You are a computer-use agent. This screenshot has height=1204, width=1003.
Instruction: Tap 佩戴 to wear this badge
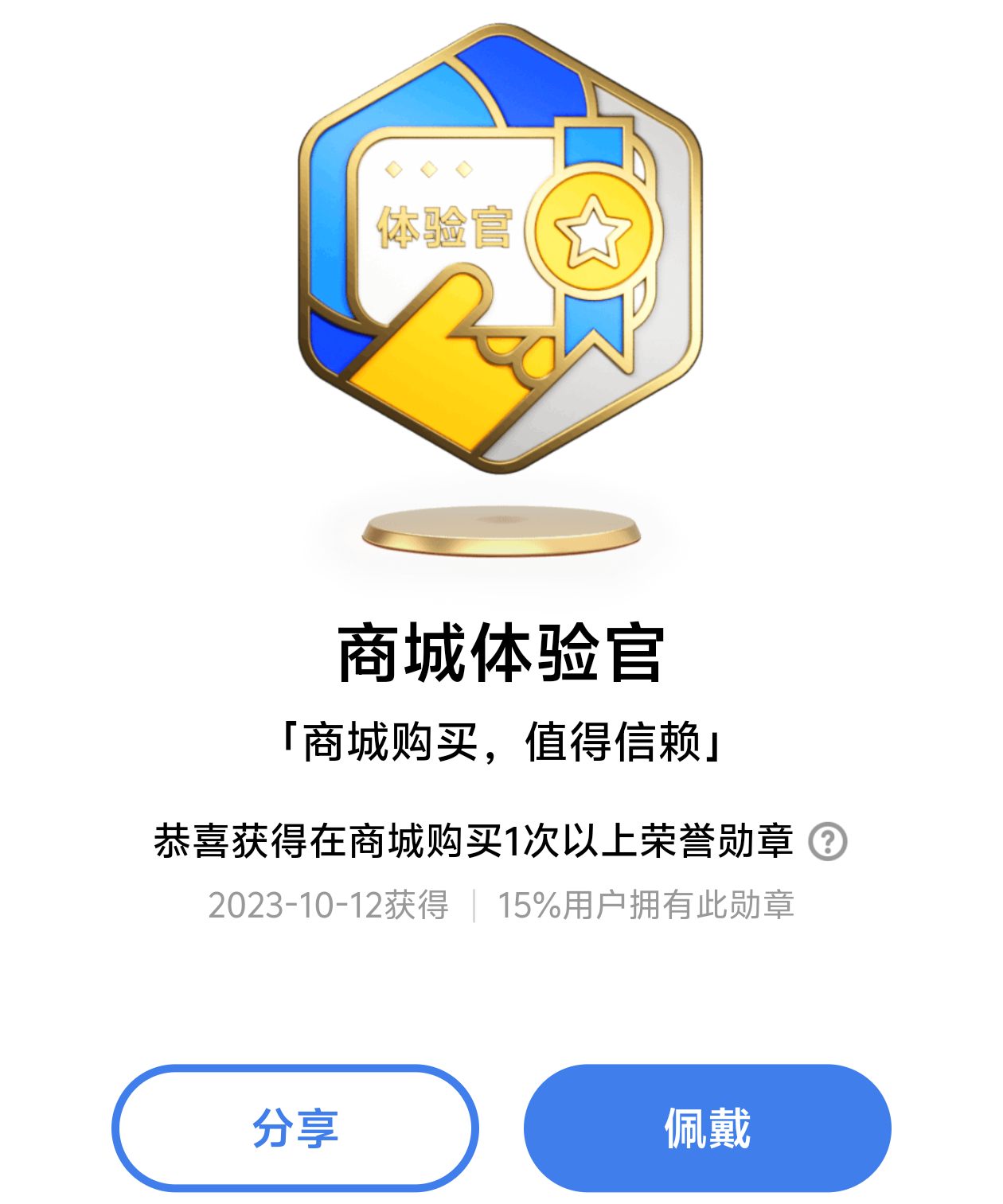coord(707,1128)
